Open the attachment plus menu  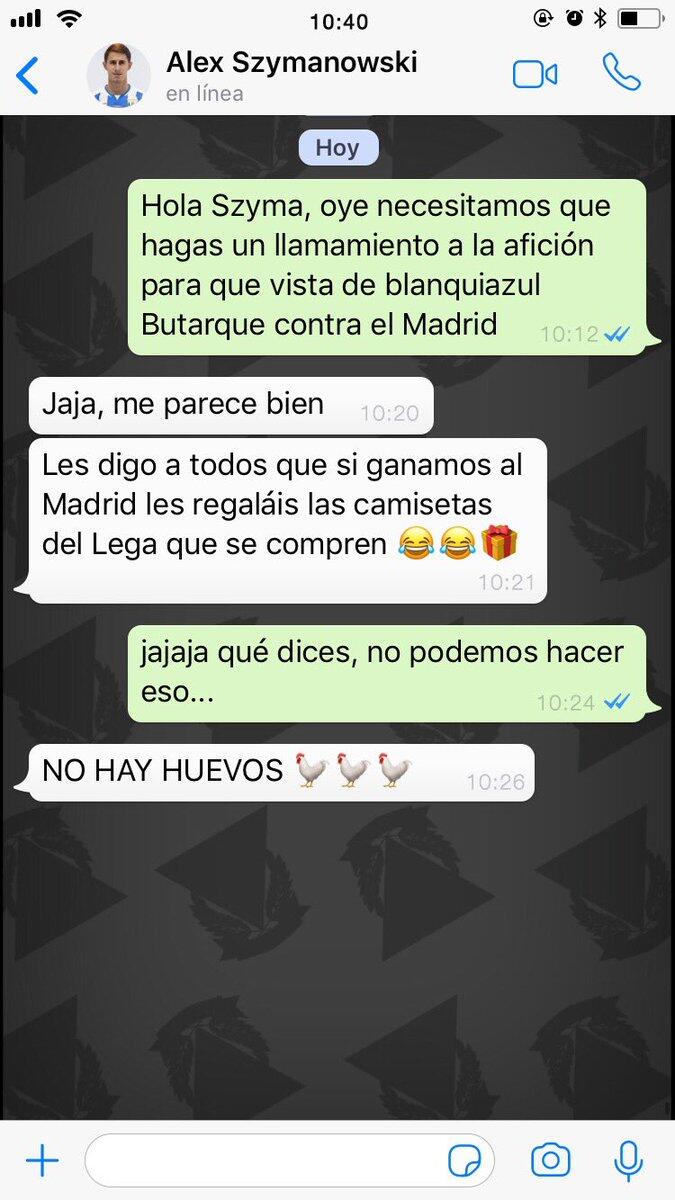pos(42,1161)
